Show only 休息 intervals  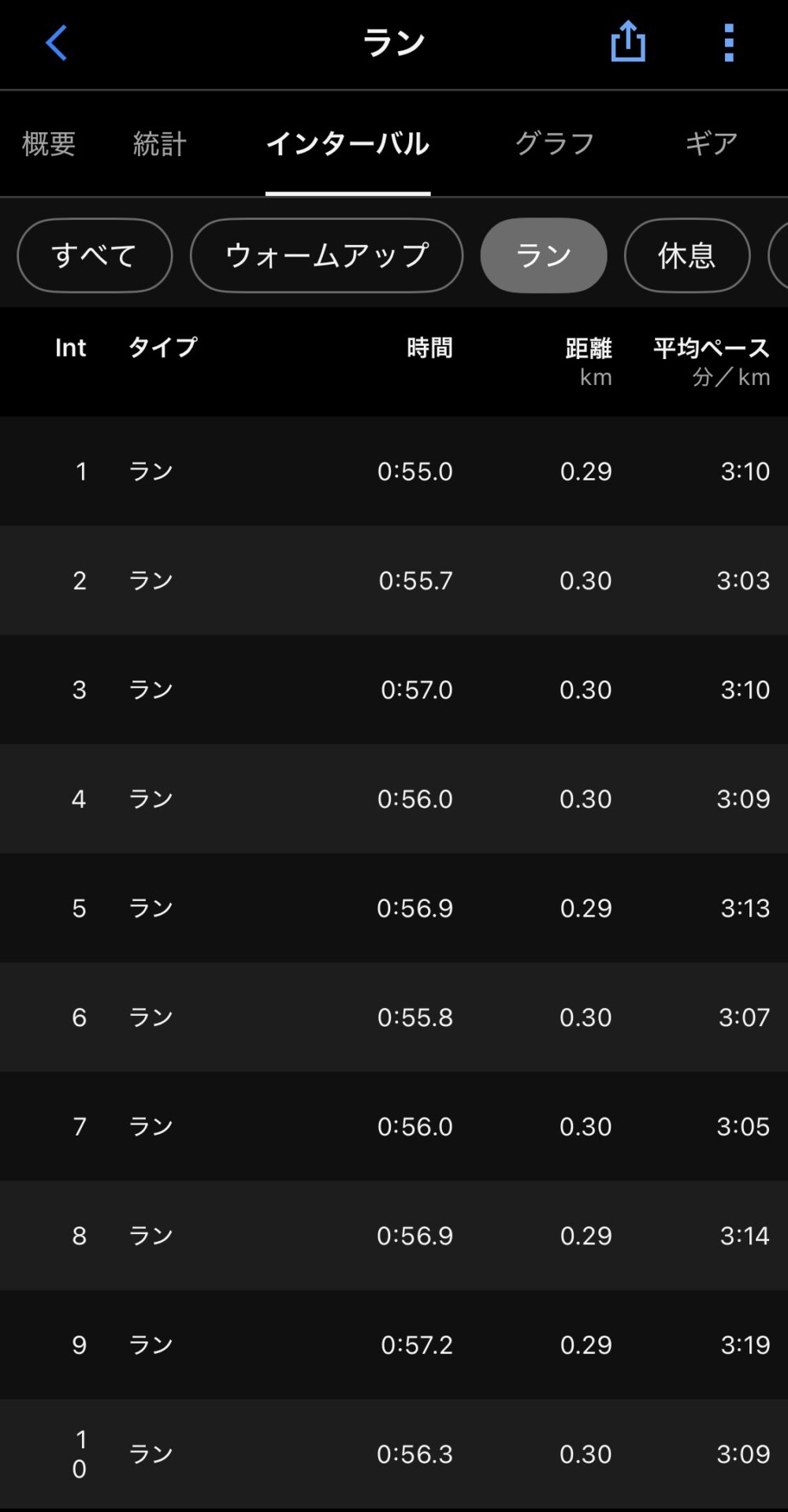[687, 255]
